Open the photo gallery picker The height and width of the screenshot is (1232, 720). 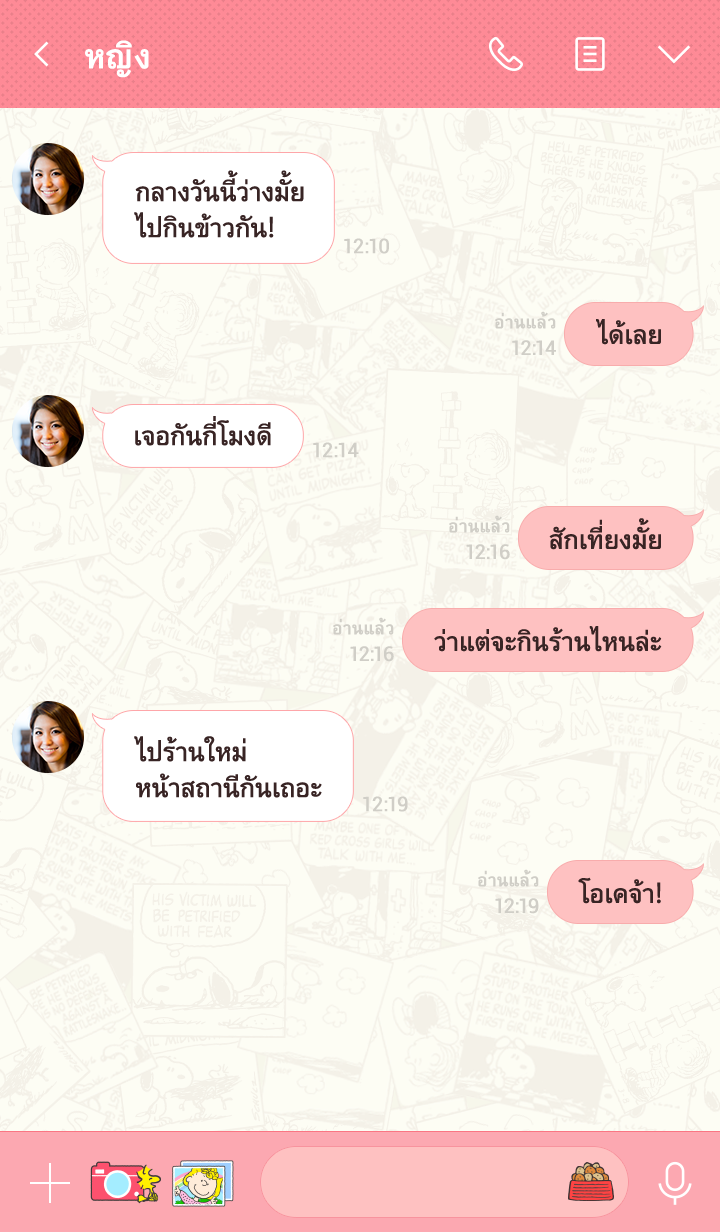click(203, 1183)
